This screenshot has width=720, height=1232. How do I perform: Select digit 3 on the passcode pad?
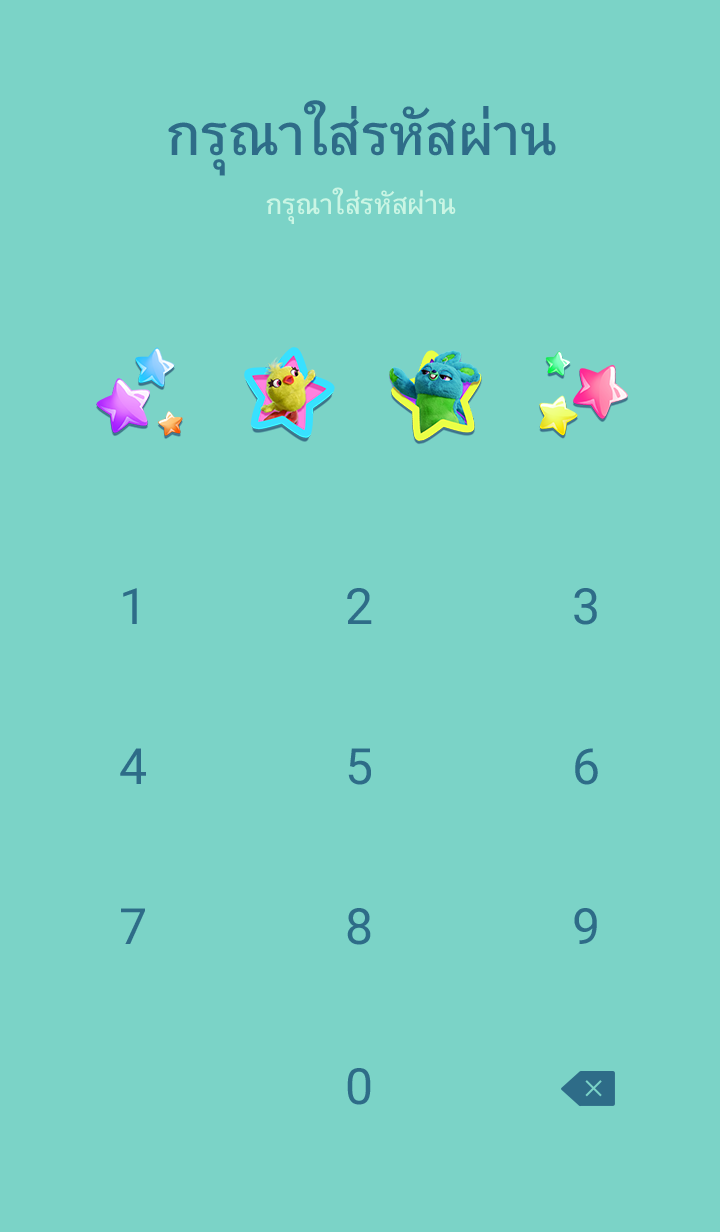tap(585, 607)
